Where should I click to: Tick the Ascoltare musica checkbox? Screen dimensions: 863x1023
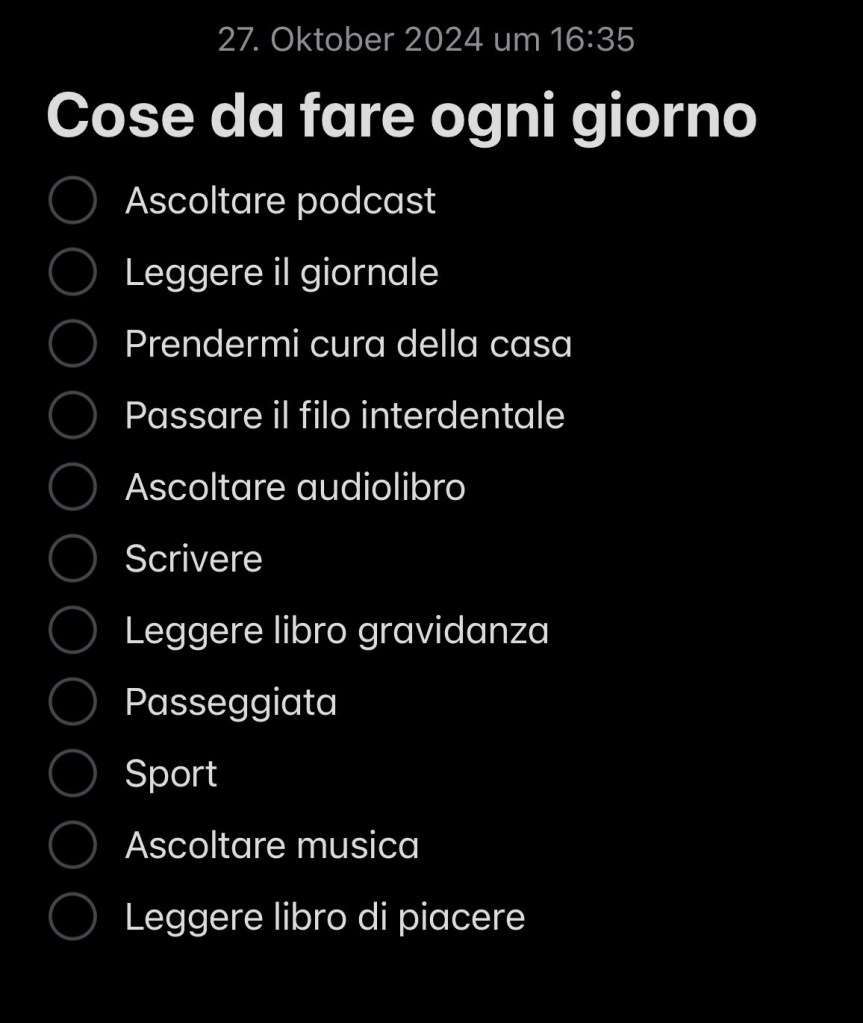[x=73, y=846]
